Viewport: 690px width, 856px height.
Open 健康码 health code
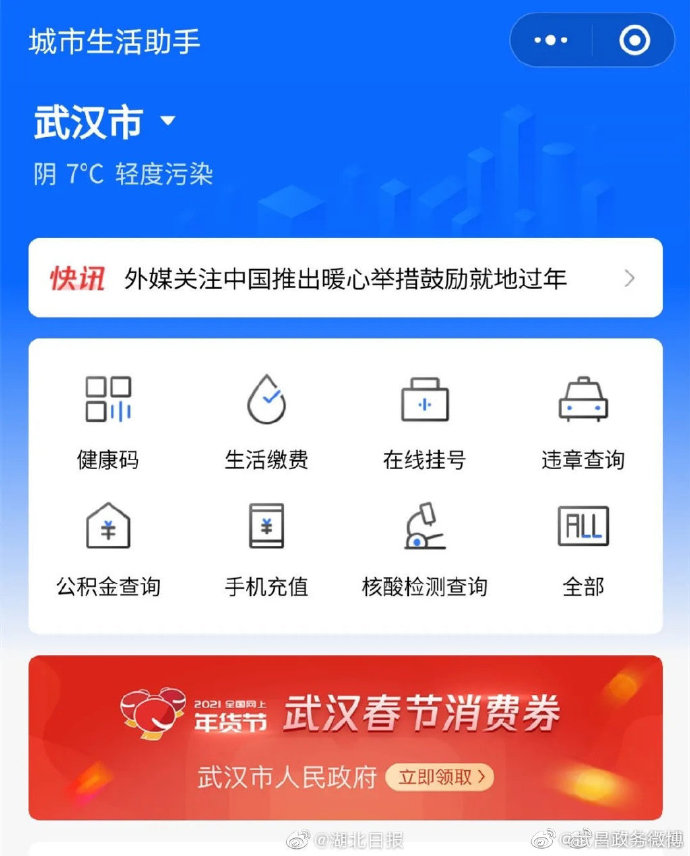coord(108,420)
